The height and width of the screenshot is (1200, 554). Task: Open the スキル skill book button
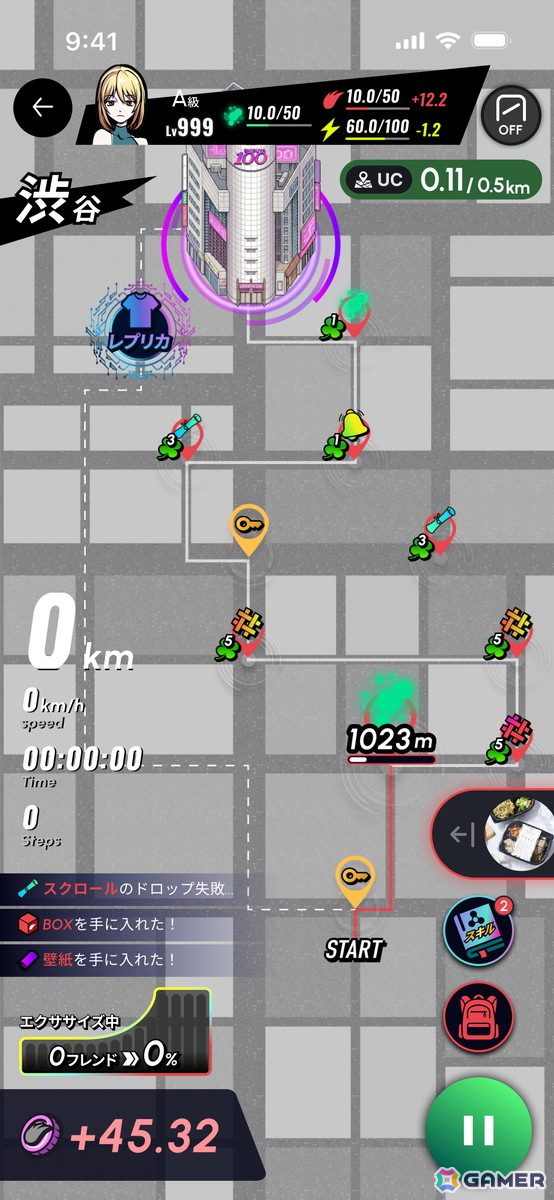[479, 931]
